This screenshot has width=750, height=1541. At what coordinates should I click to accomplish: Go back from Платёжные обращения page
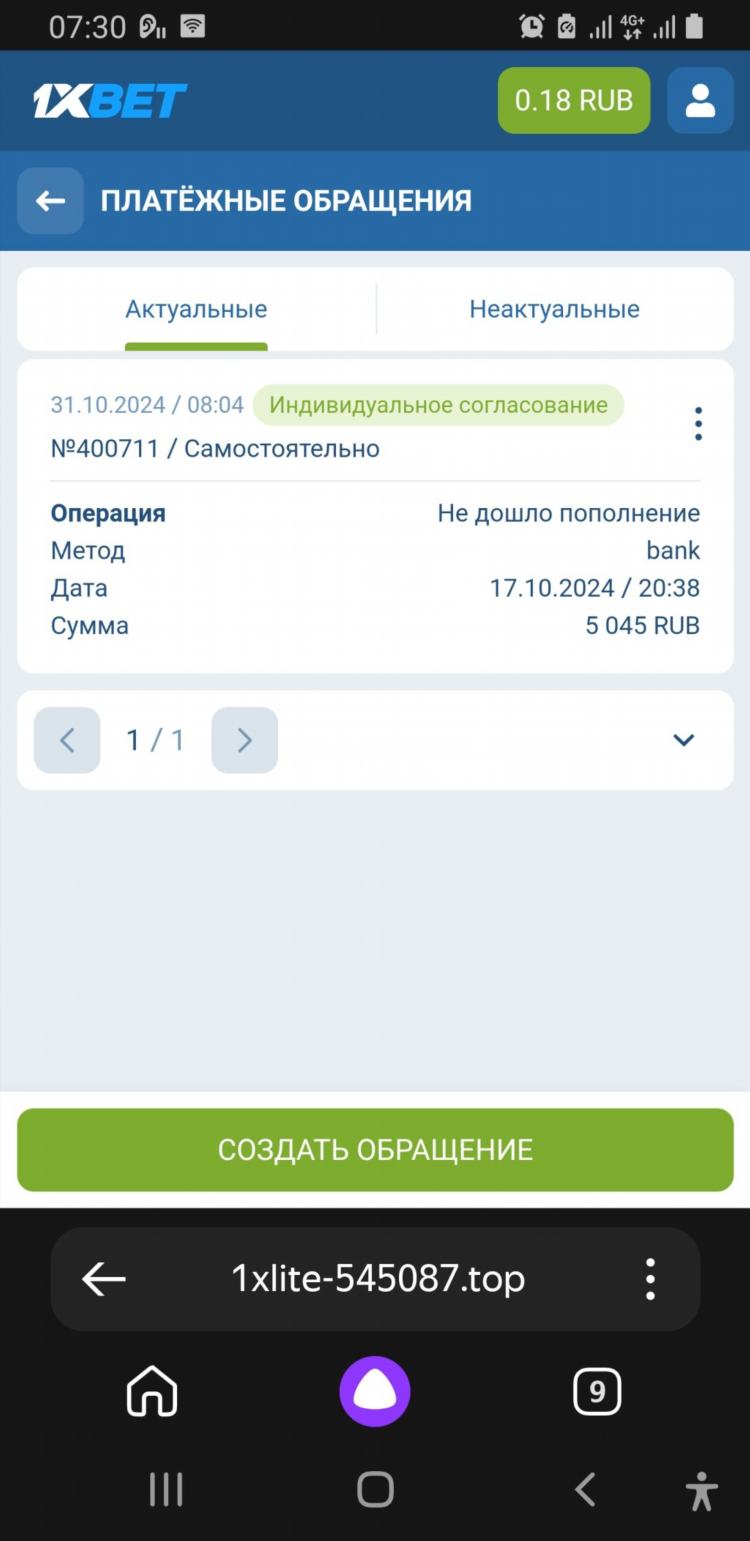point(50,201)
